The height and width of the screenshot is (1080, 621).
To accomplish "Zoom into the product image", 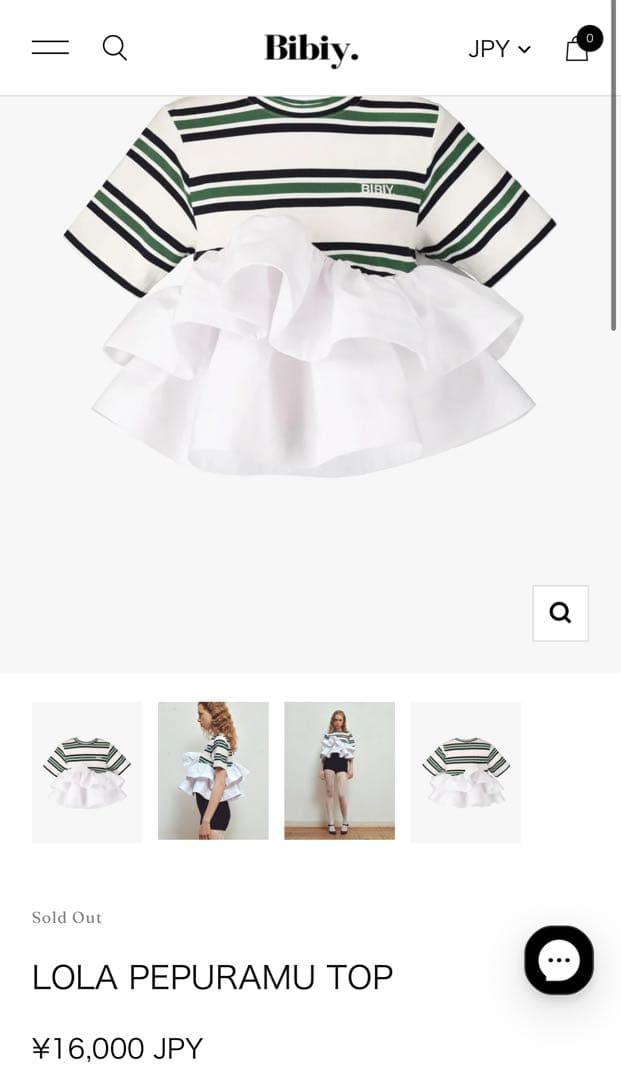I will [560, 613].
